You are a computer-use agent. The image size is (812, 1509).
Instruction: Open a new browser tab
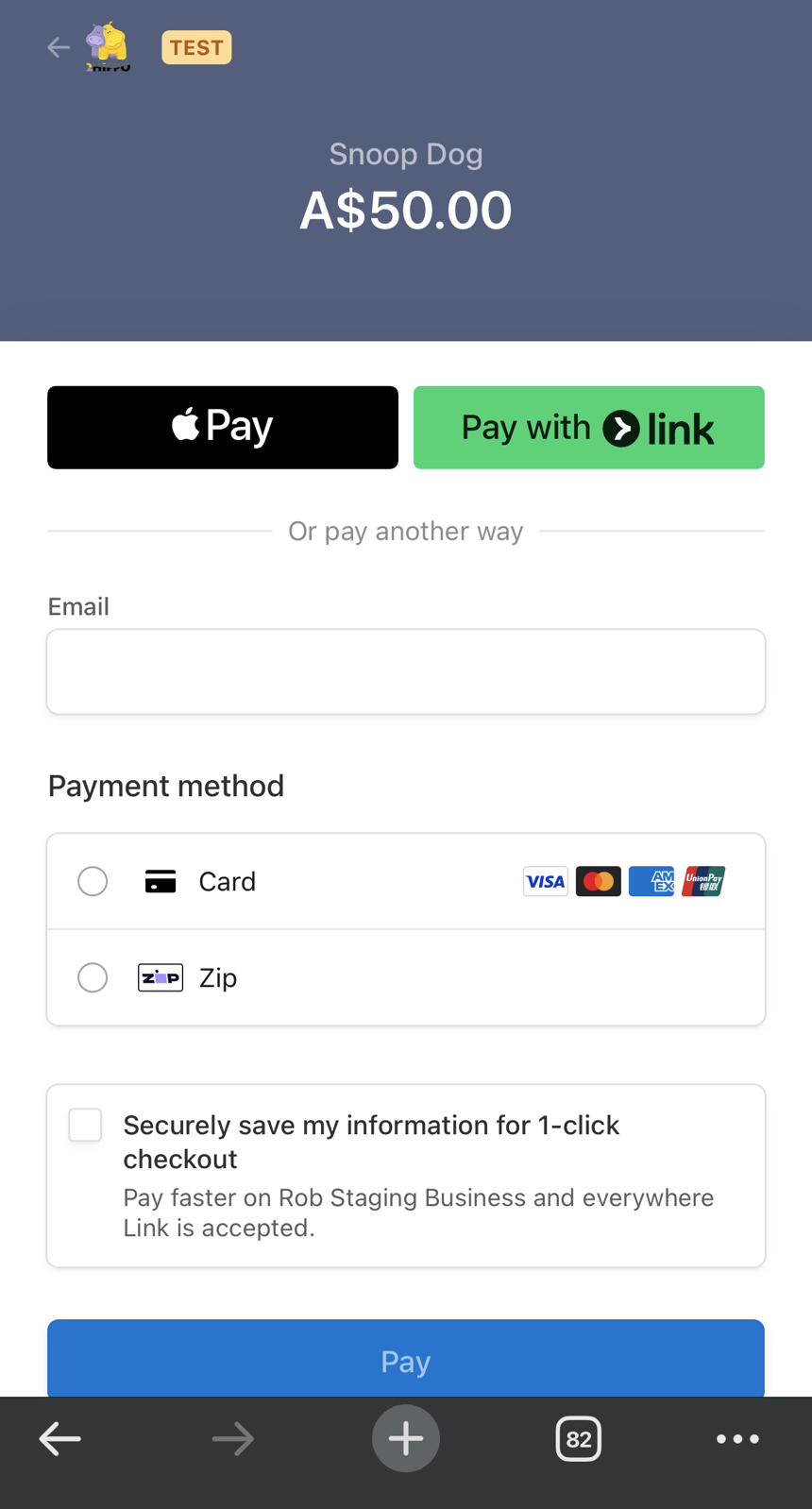[406, 1438]
